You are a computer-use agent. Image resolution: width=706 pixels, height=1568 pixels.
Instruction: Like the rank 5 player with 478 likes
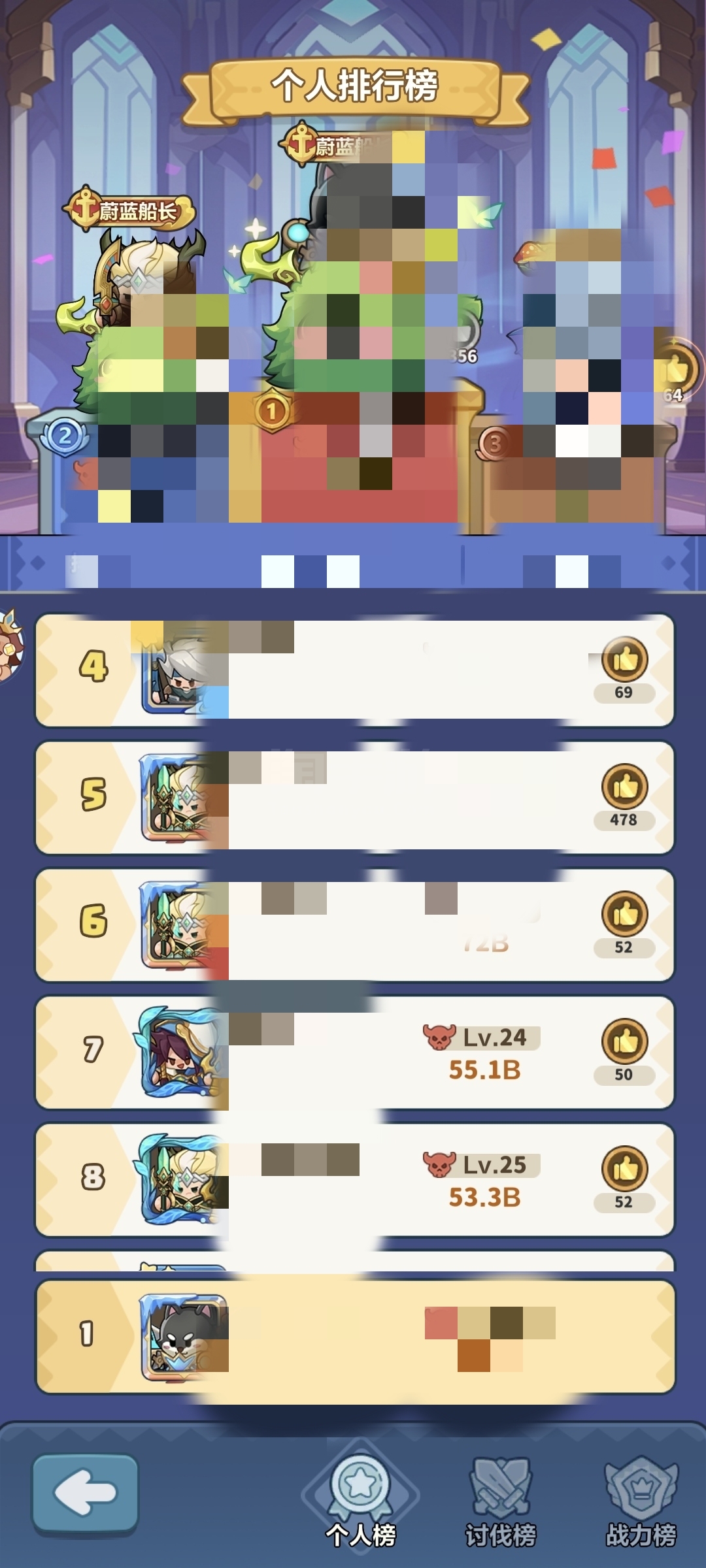coord(624,787)
